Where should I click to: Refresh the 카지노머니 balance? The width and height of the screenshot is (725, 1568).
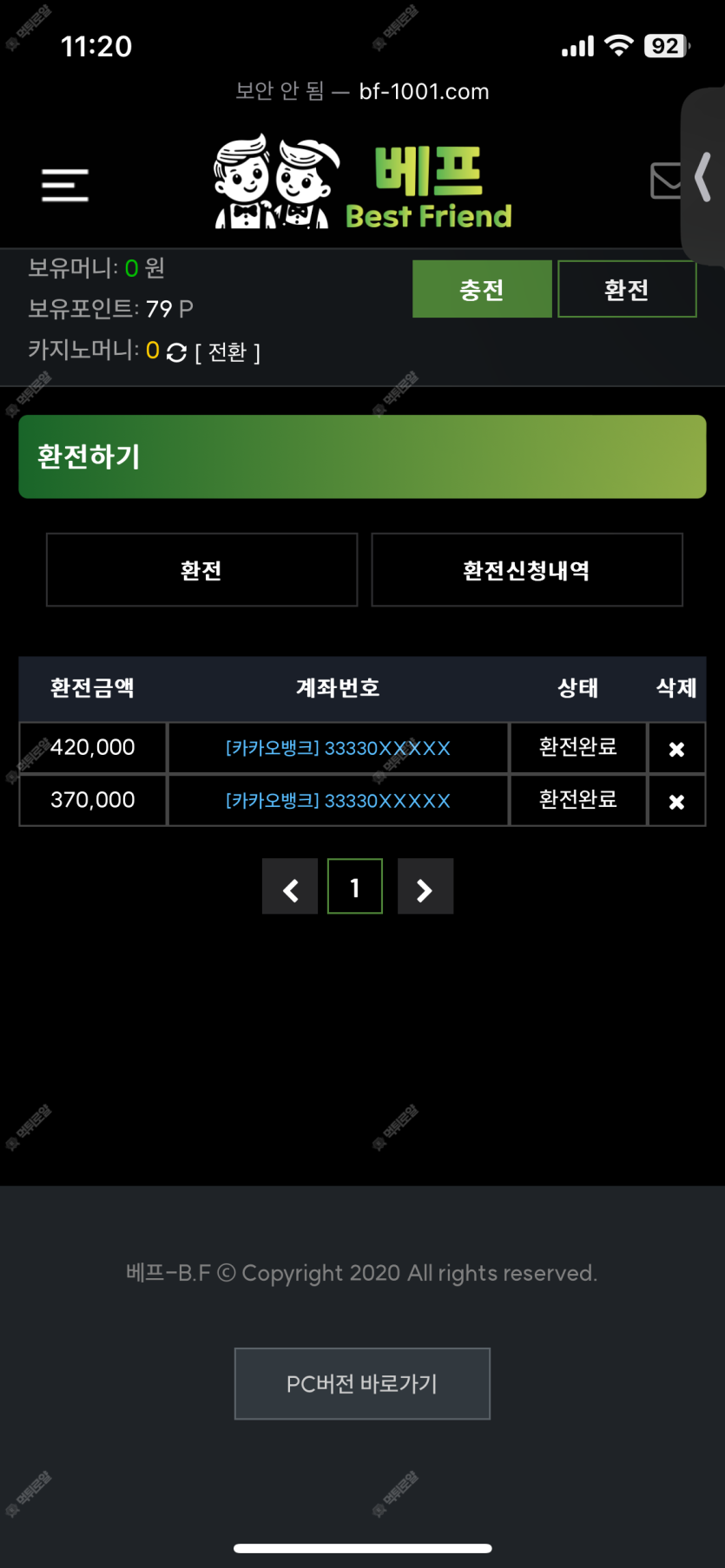[x=176, y=352]
